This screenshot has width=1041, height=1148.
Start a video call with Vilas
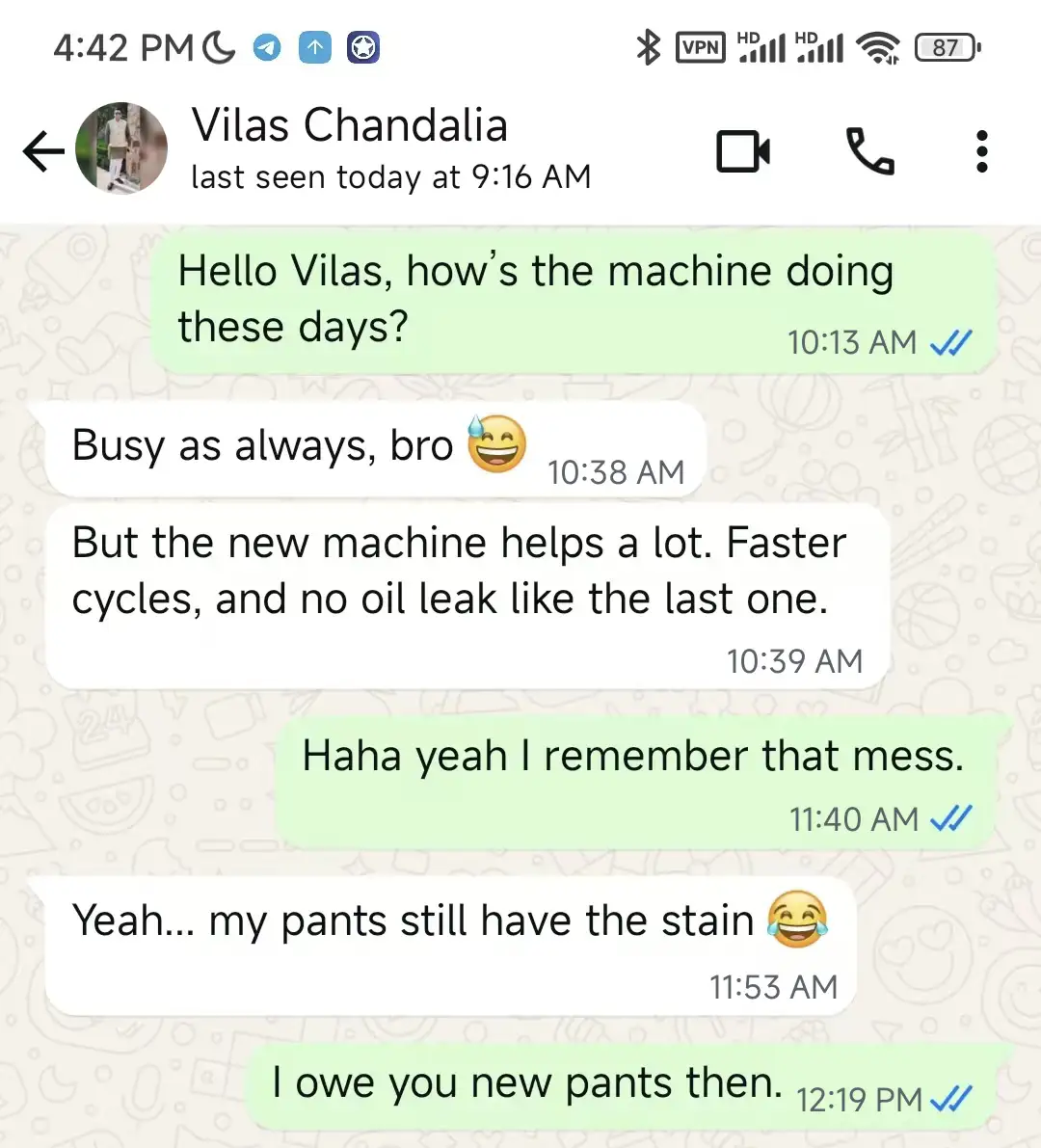[743, 151]
